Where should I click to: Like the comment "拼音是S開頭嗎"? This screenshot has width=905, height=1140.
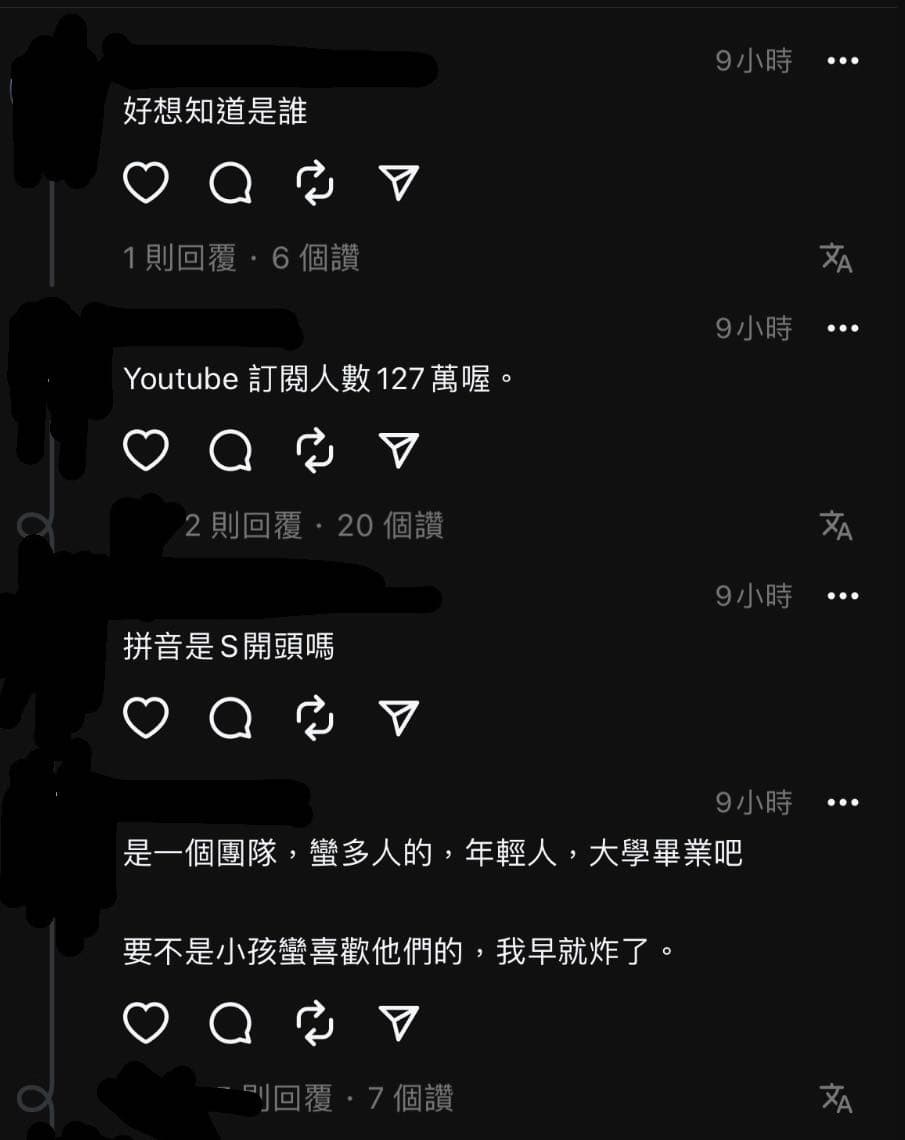145,718
